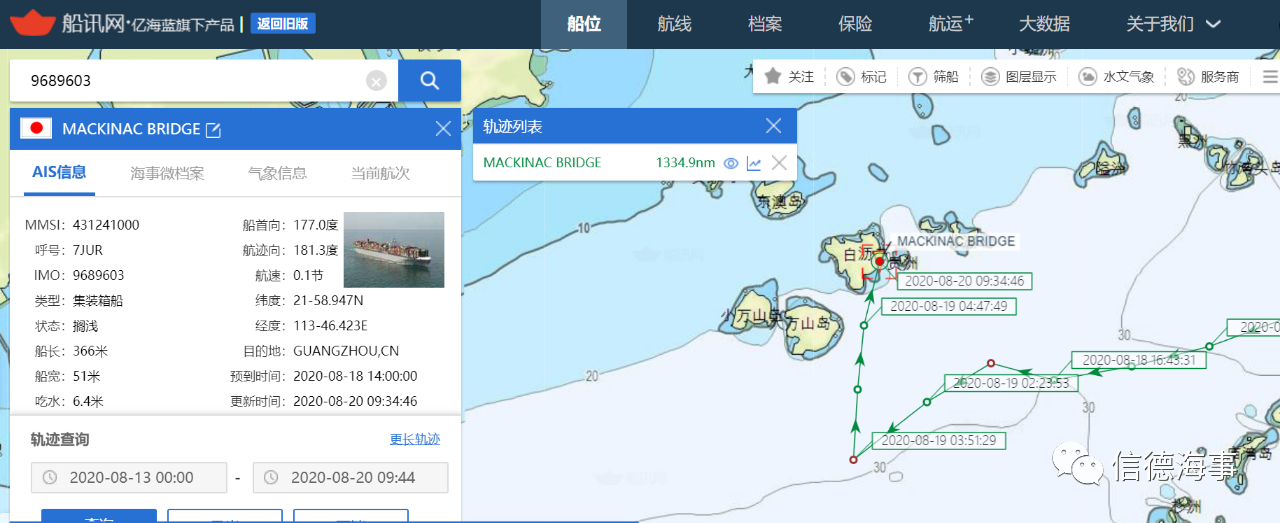Close the 轨迹列表 panel
The height and width of the screenshot is (523, 1280).
coord(773,126)
